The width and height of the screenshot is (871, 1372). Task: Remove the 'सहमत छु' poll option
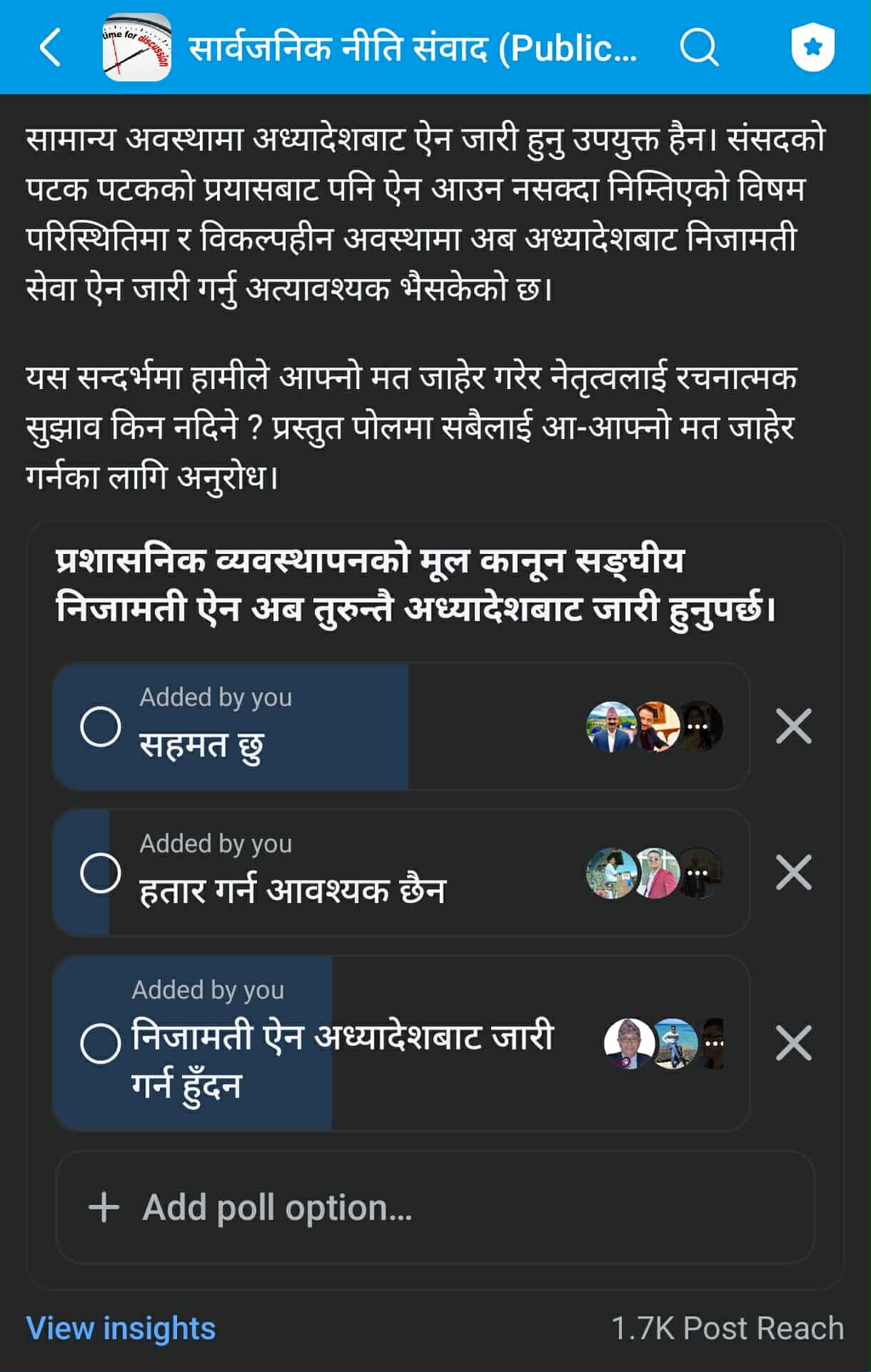(793, 727)
